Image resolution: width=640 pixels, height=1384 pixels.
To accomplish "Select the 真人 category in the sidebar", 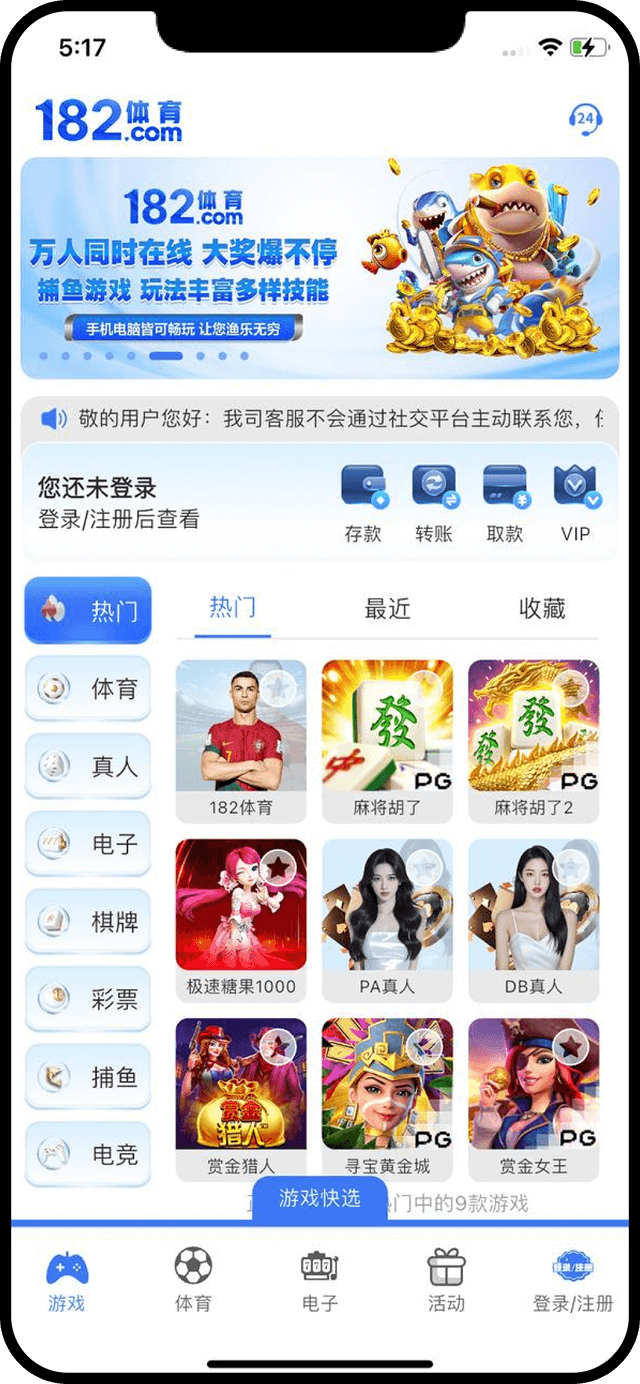I will tap(88, 766).
